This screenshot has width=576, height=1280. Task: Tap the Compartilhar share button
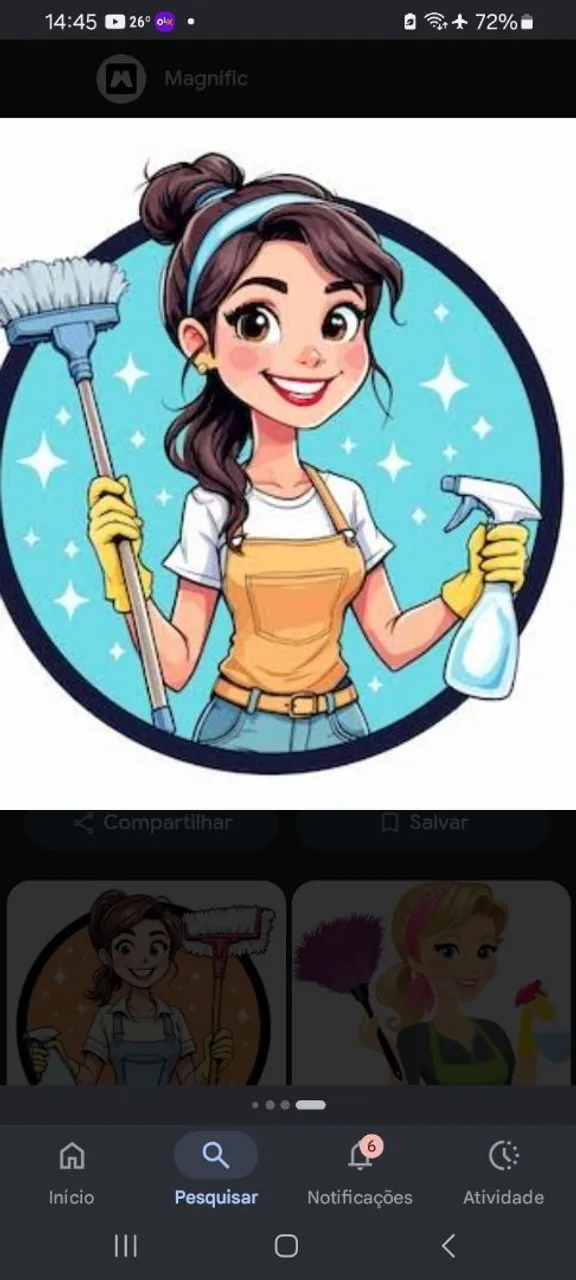click(152, 823)
